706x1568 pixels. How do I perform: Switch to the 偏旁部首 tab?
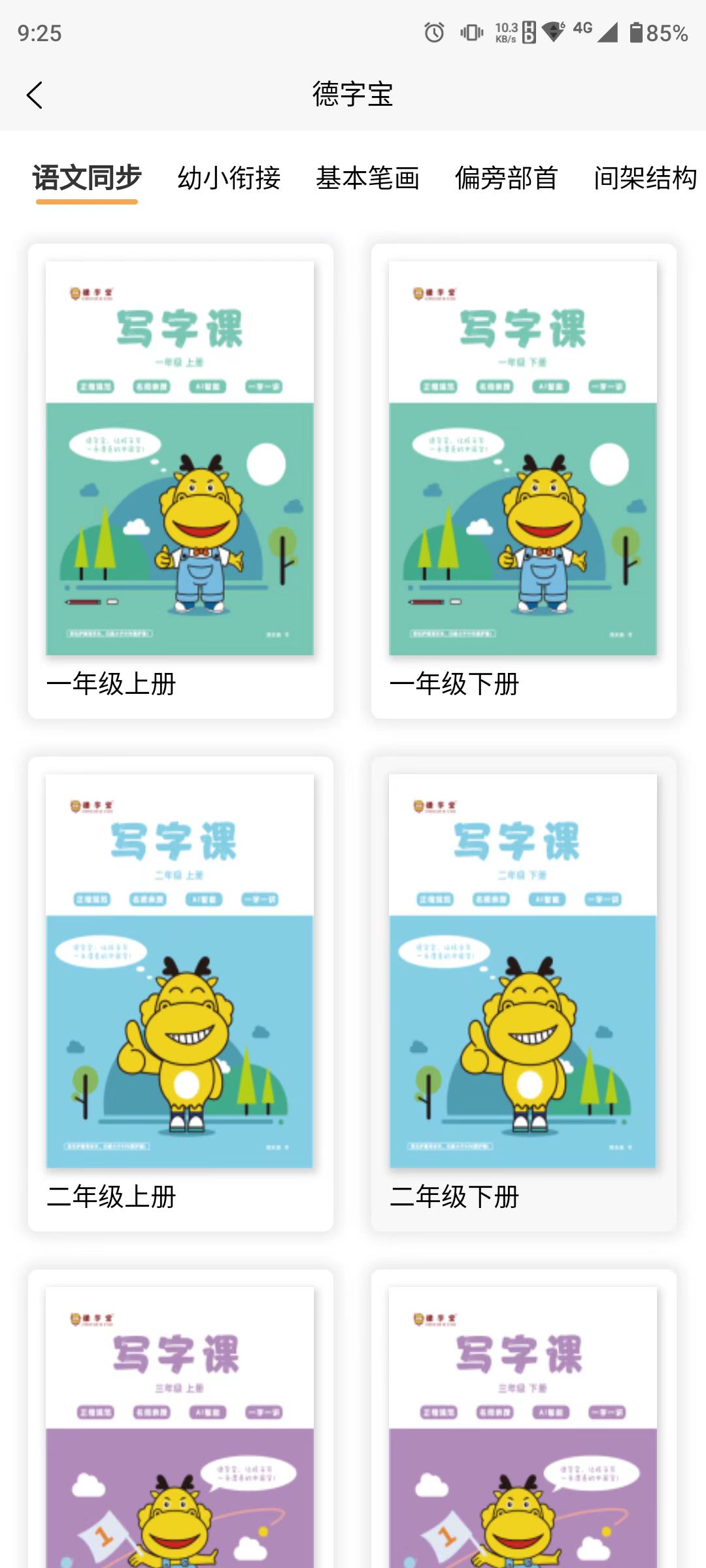(x=506, y=178)
